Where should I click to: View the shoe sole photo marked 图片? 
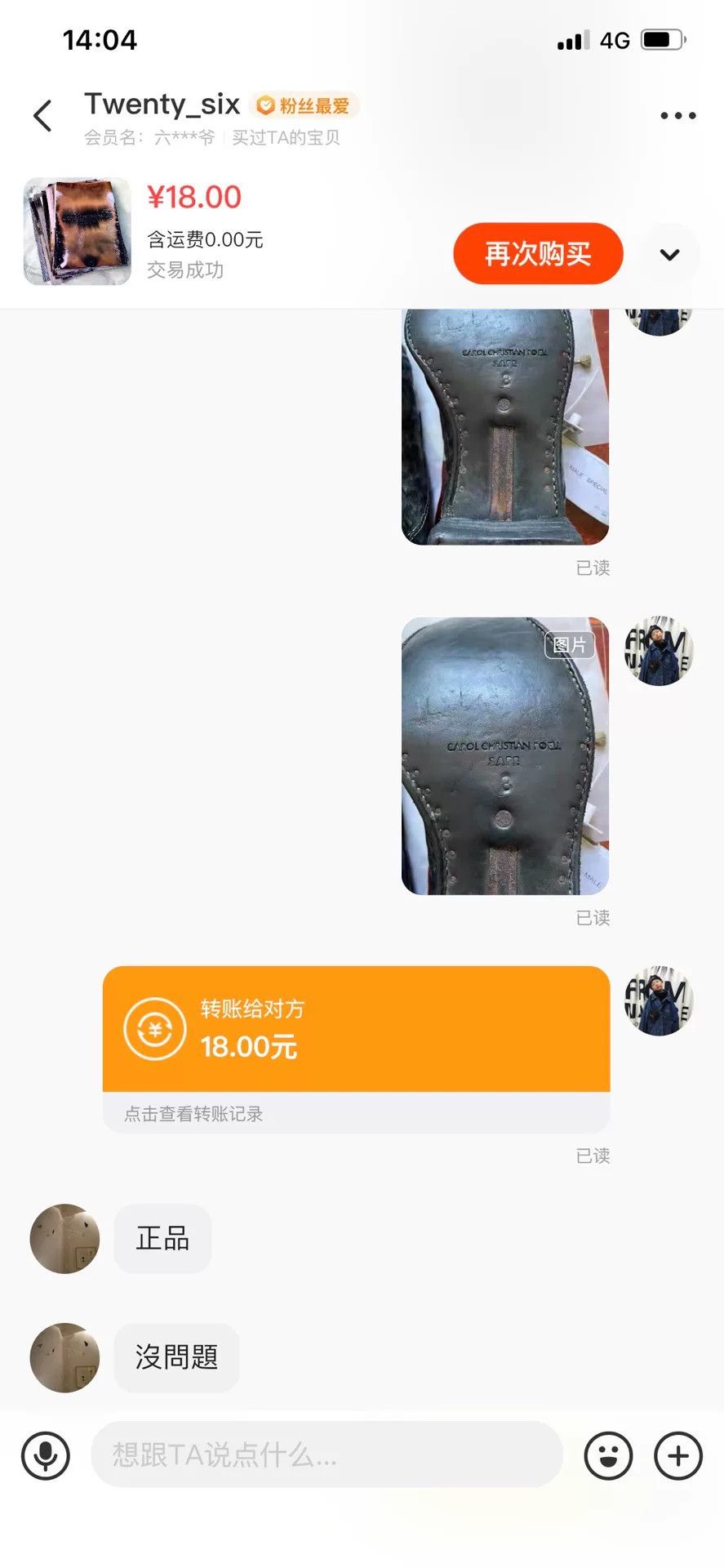pyautogui.click(x=505, y=755)
